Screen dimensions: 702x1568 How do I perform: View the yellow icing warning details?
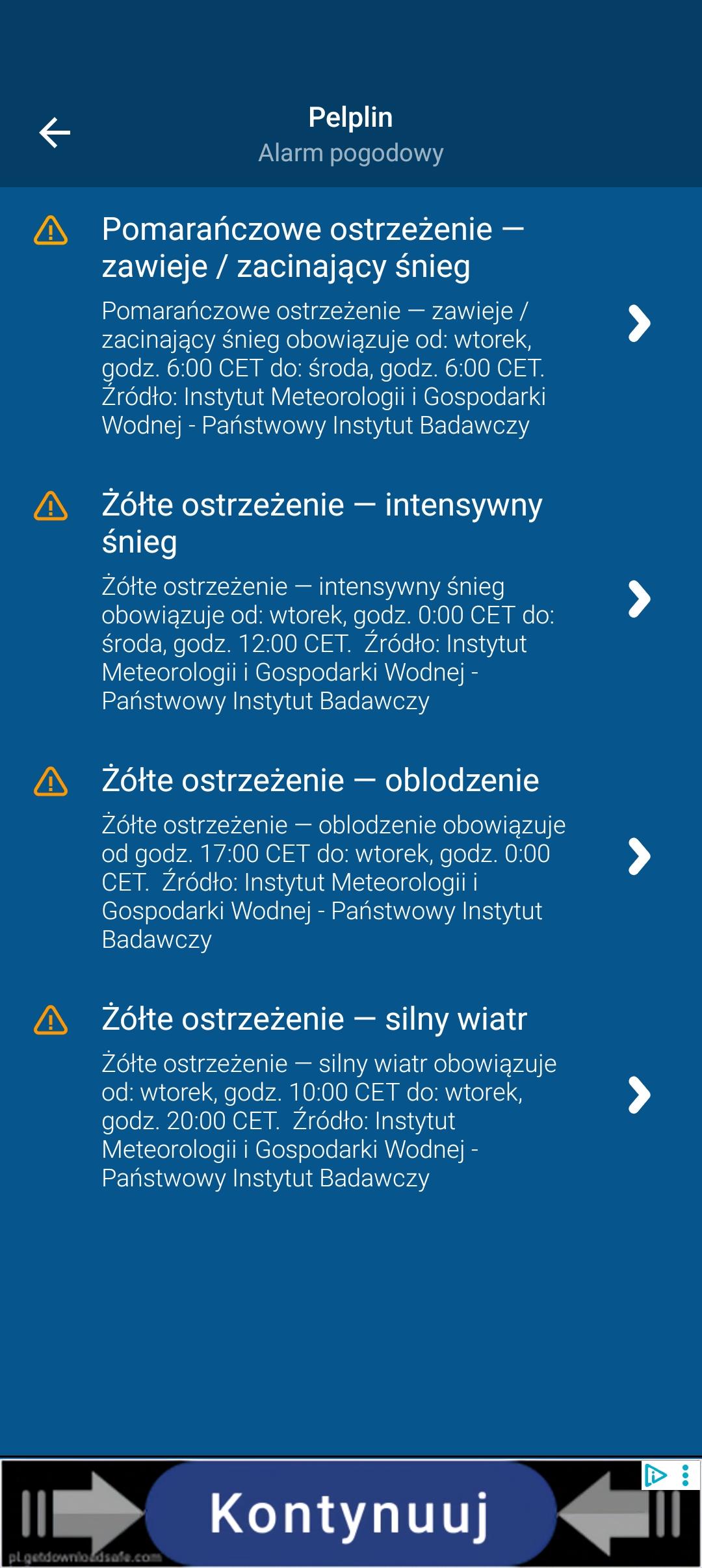click(x=351, y=857)
